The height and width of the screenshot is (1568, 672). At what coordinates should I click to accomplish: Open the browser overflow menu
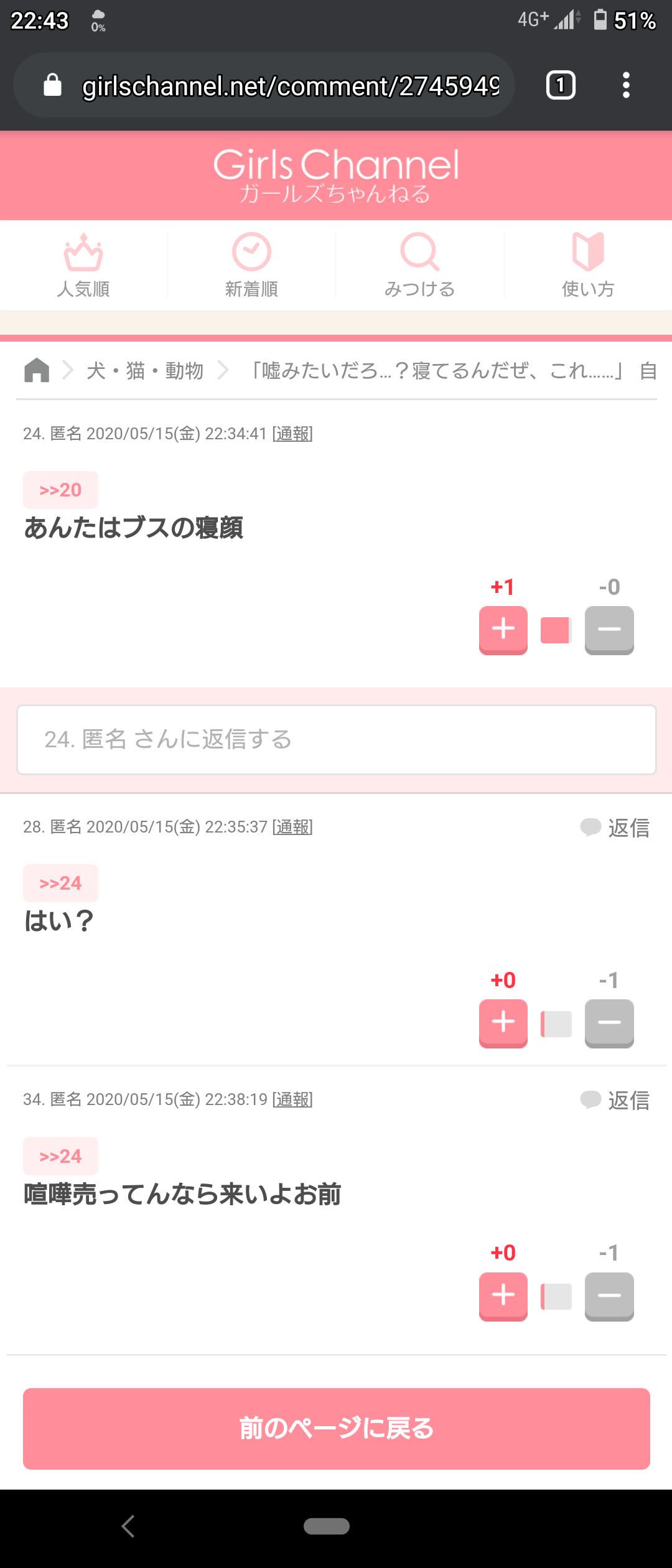[x=625, y=85]
